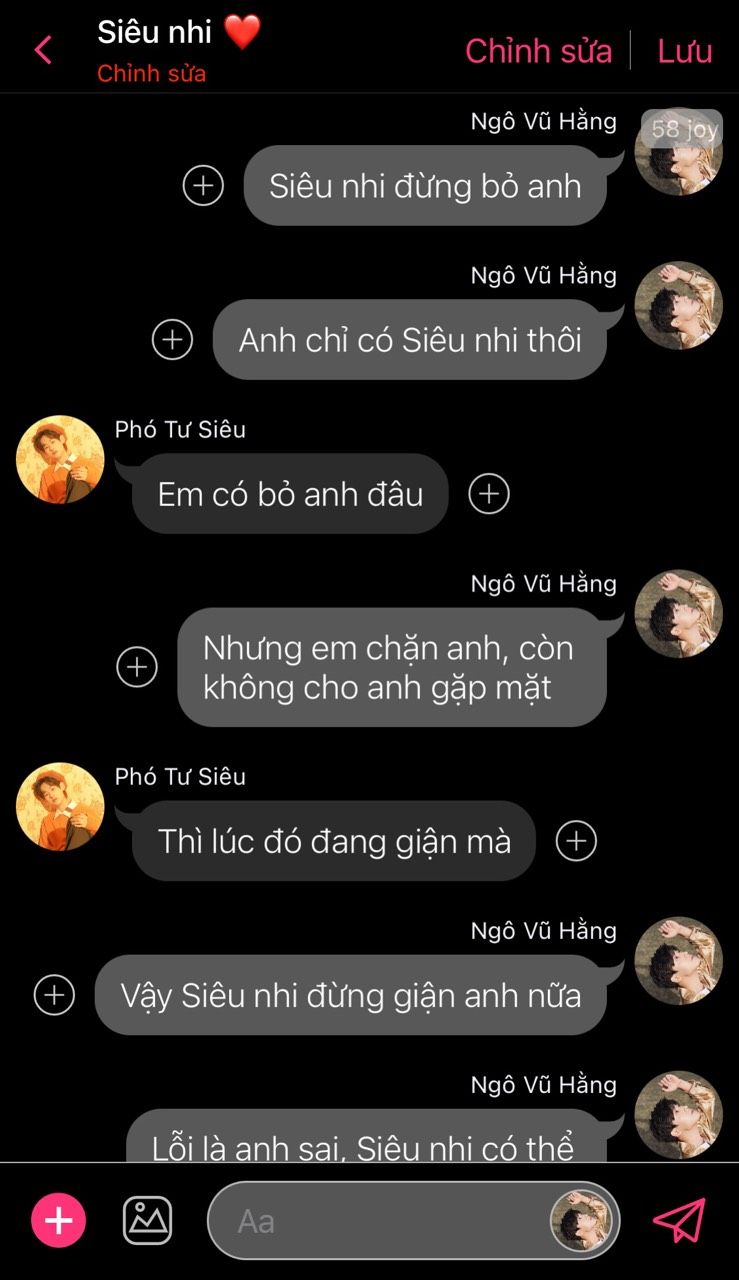The width and height of the screenshot is (739, 1280).
Task: Attach a picture with the image icon
Action: [x=147, y=1220]
